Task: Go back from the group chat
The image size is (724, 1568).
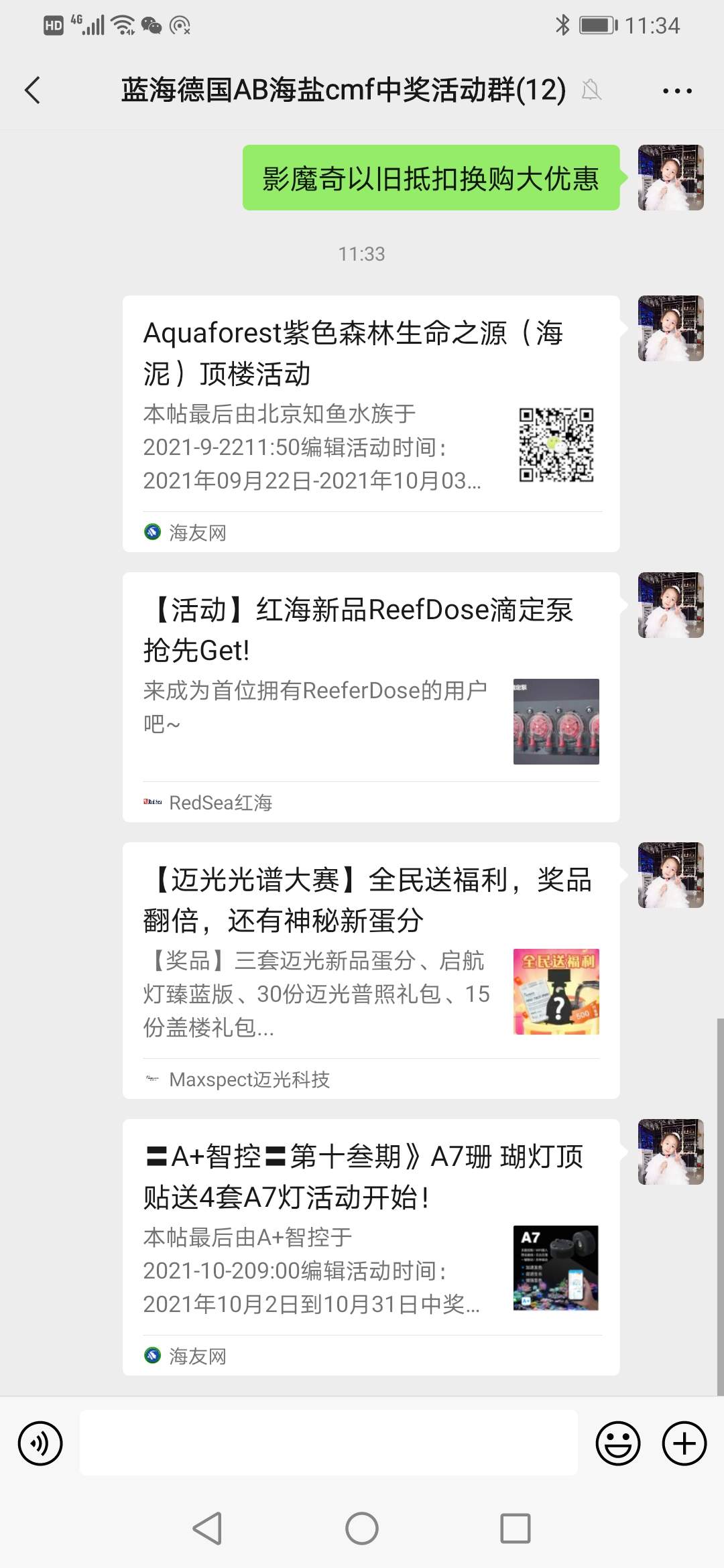Action: point(32,90)
